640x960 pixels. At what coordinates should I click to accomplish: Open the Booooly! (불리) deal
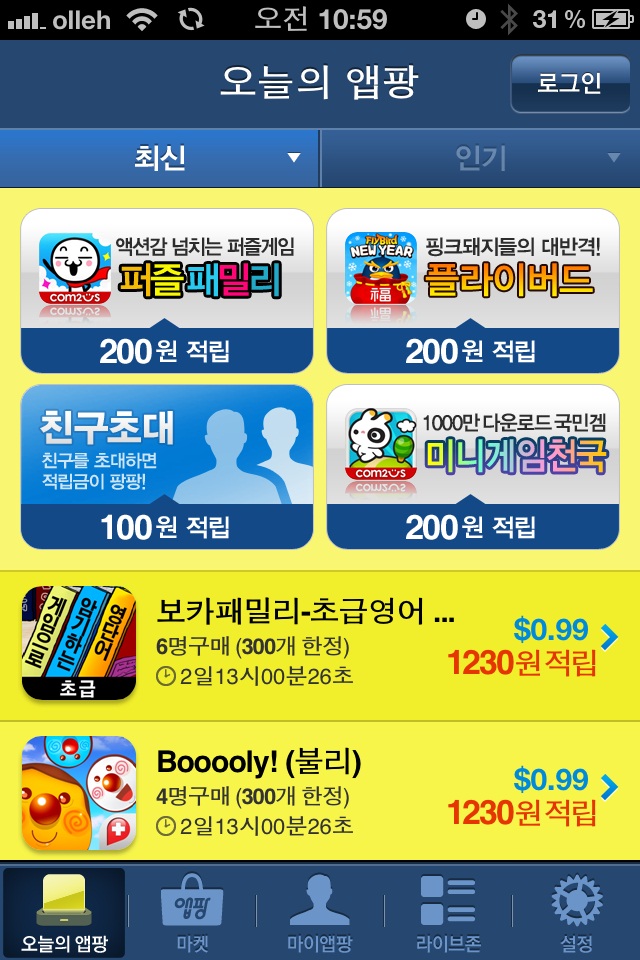pyautogui.click(x=320, y=793)
